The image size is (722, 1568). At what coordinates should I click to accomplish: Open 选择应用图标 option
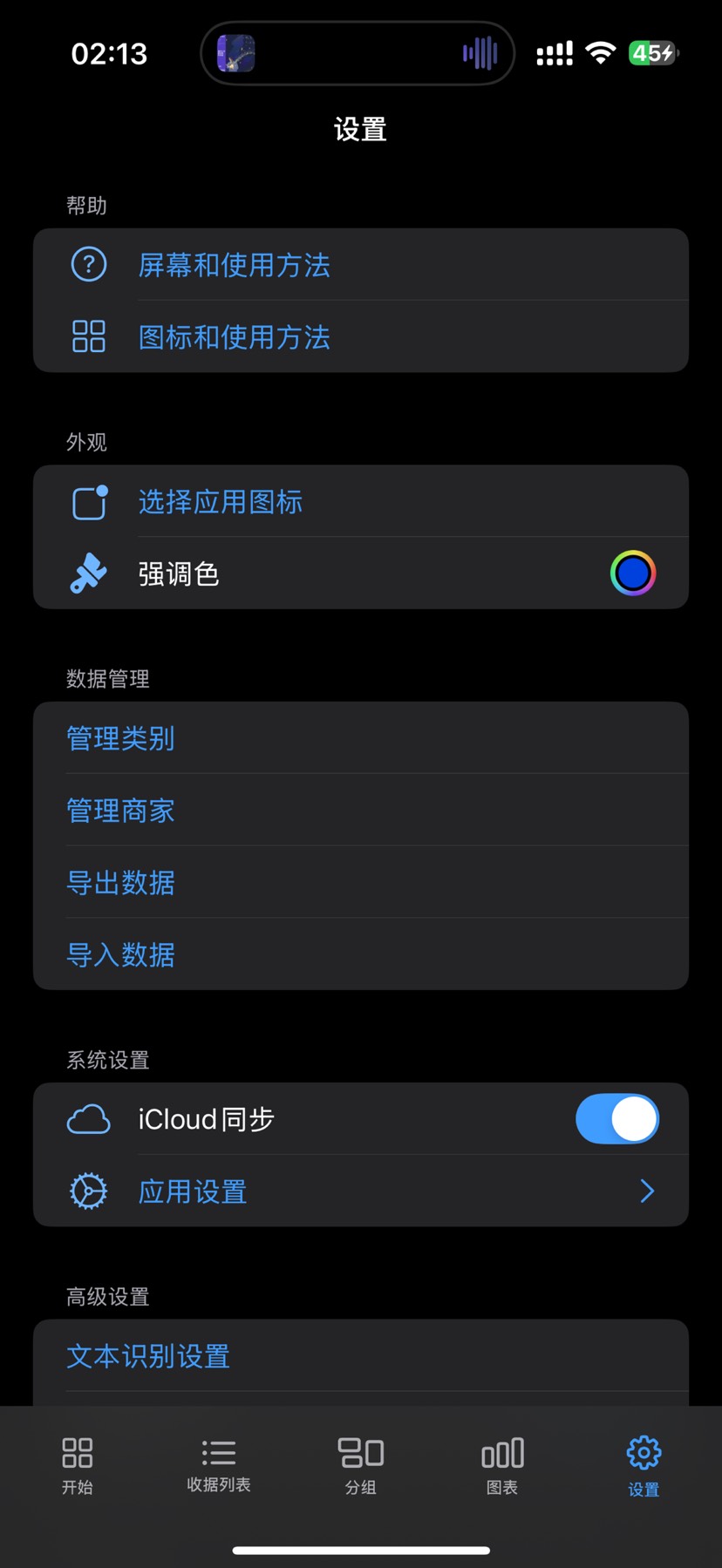pyautogui.click(x=220, y=502)
